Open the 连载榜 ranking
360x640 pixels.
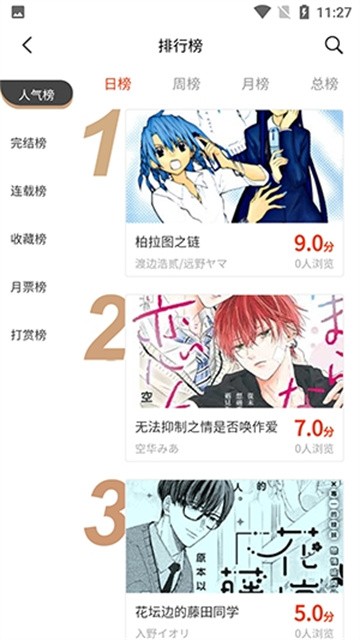(x=29, y=191)
